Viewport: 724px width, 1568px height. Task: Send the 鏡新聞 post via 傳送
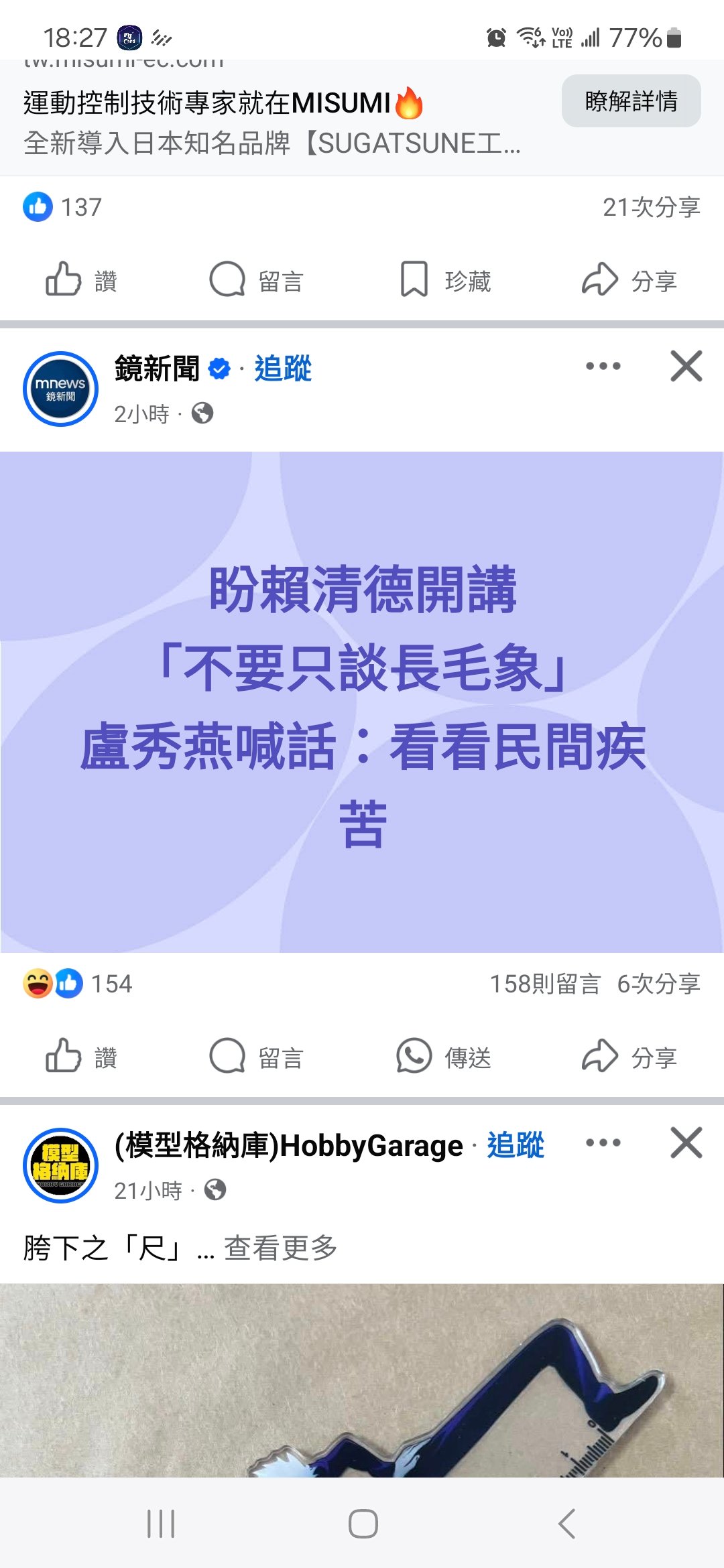click(x=444, y=1057)
